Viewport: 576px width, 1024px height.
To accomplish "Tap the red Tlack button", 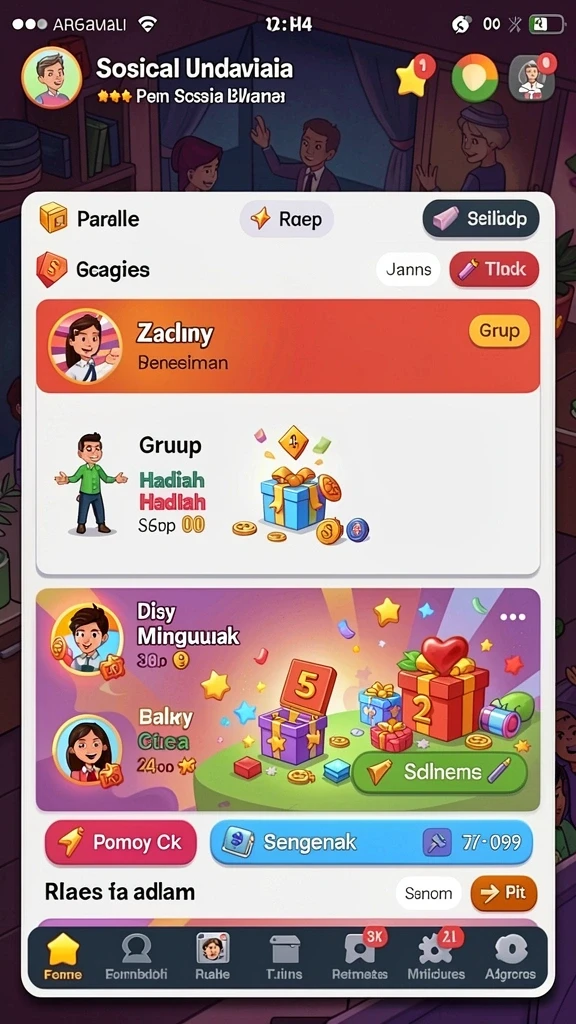I will click(494, 269).
